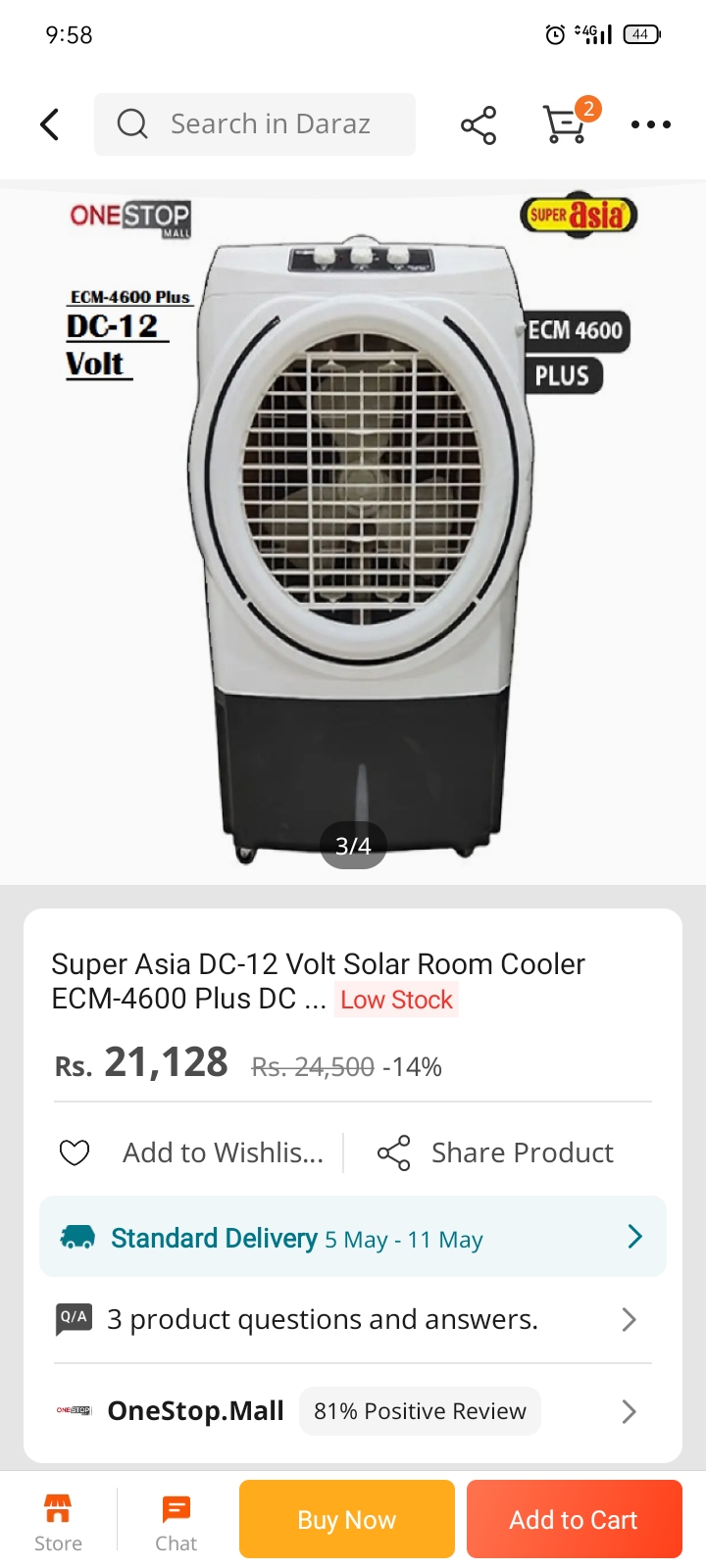Open the three-dot overflow menu
This screenshot has width=706, height=1568.
point(650,124)
